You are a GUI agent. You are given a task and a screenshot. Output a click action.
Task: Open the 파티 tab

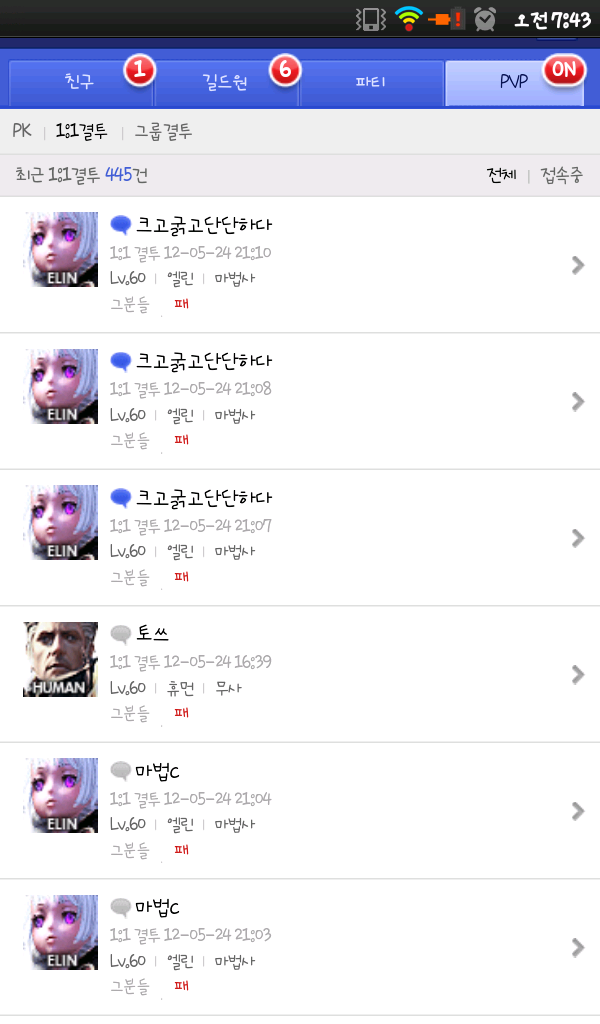point(370,83)
